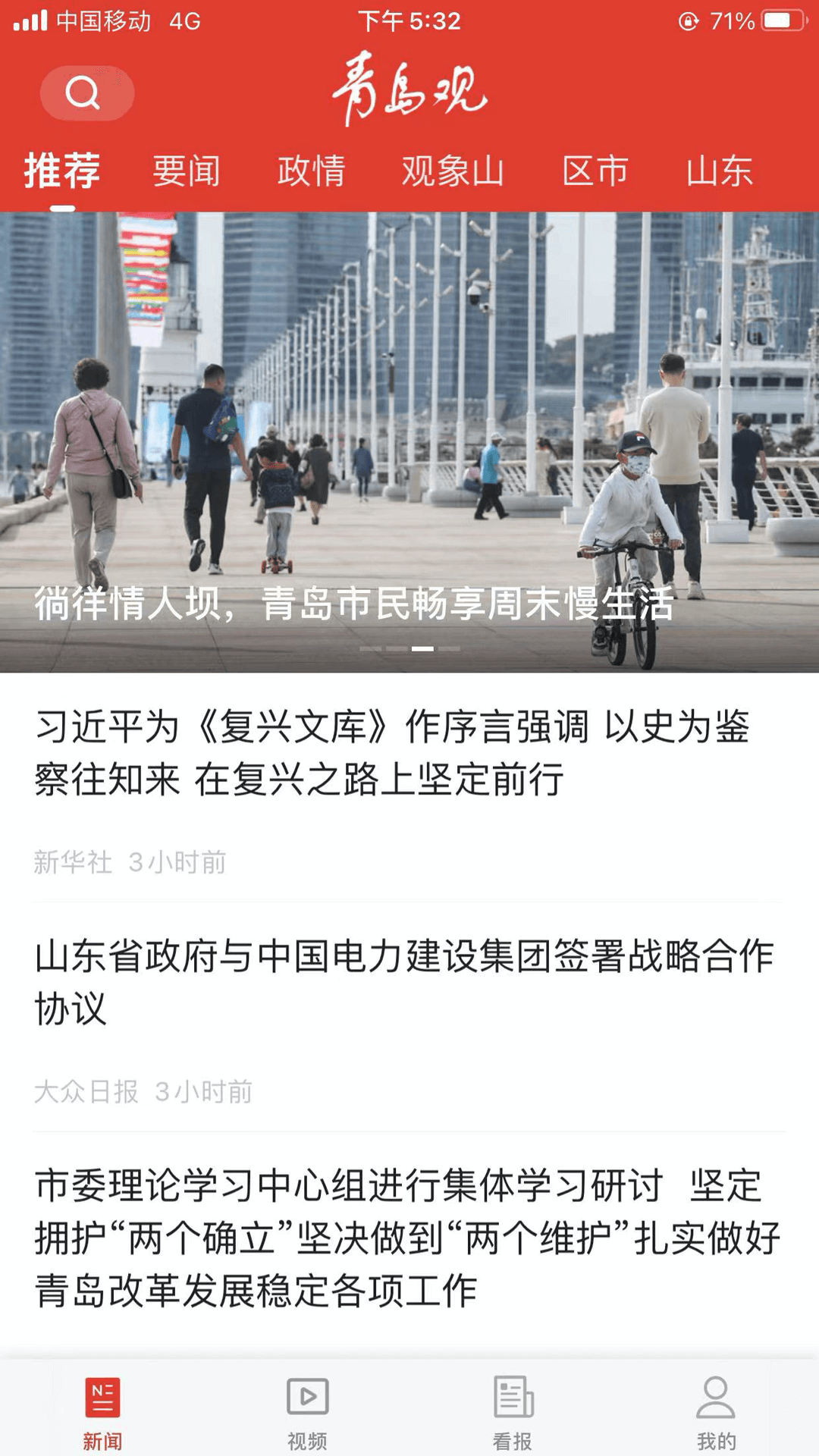819x1456 pixels.
Task: Switch to the 区市 tab
Action: (x=595, y=171)
